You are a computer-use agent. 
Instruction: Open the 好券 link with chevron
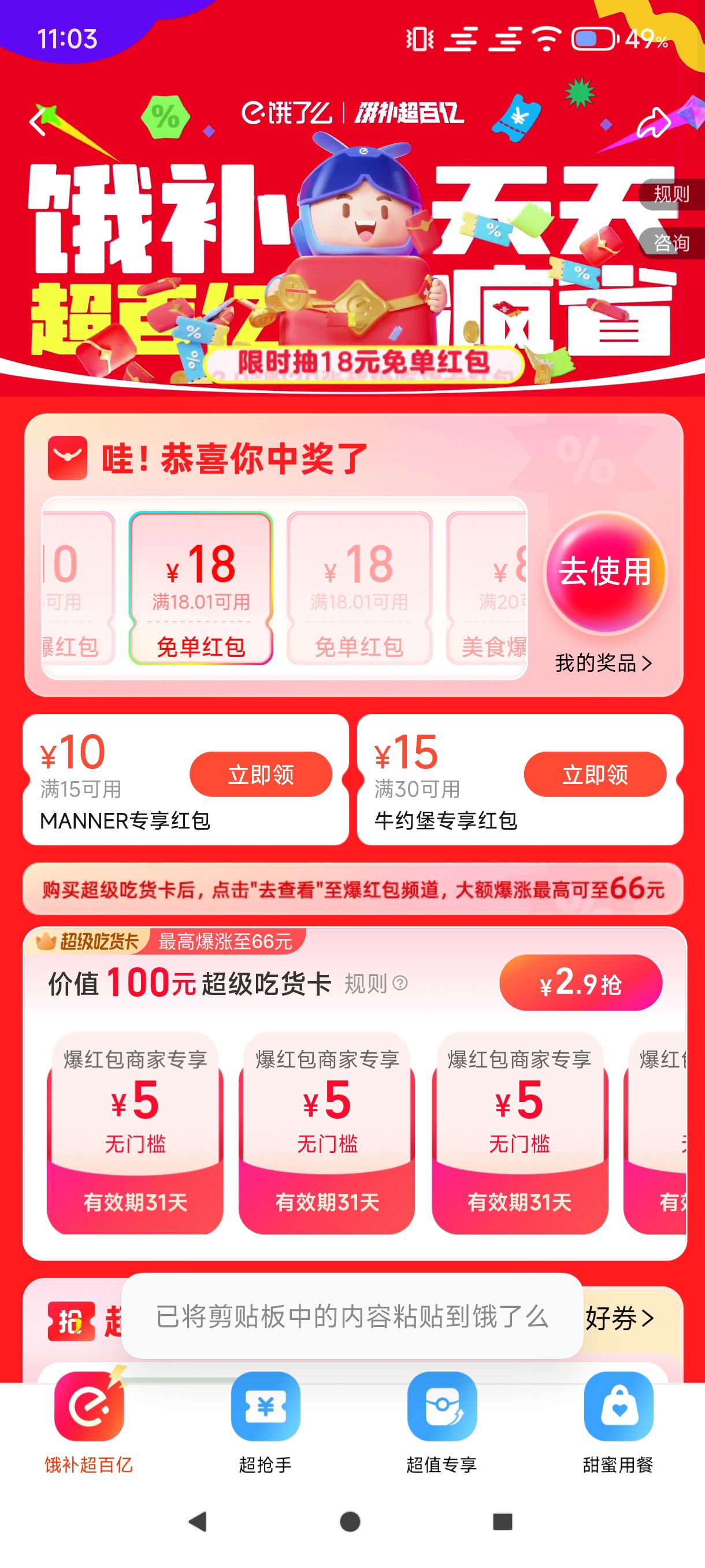click(620, 1318)
